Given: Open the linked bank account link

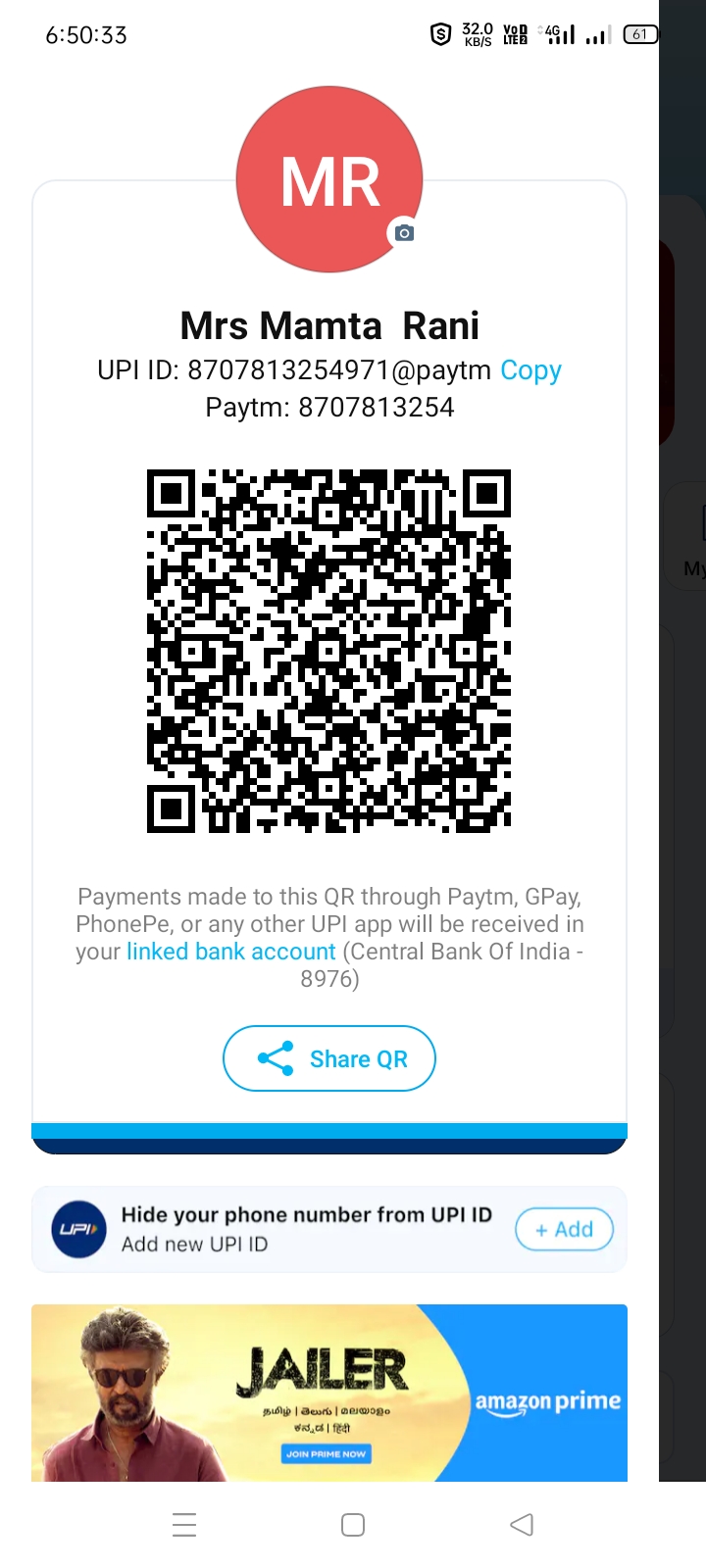Looking at the screenshot, I should [x=231, y=952].
